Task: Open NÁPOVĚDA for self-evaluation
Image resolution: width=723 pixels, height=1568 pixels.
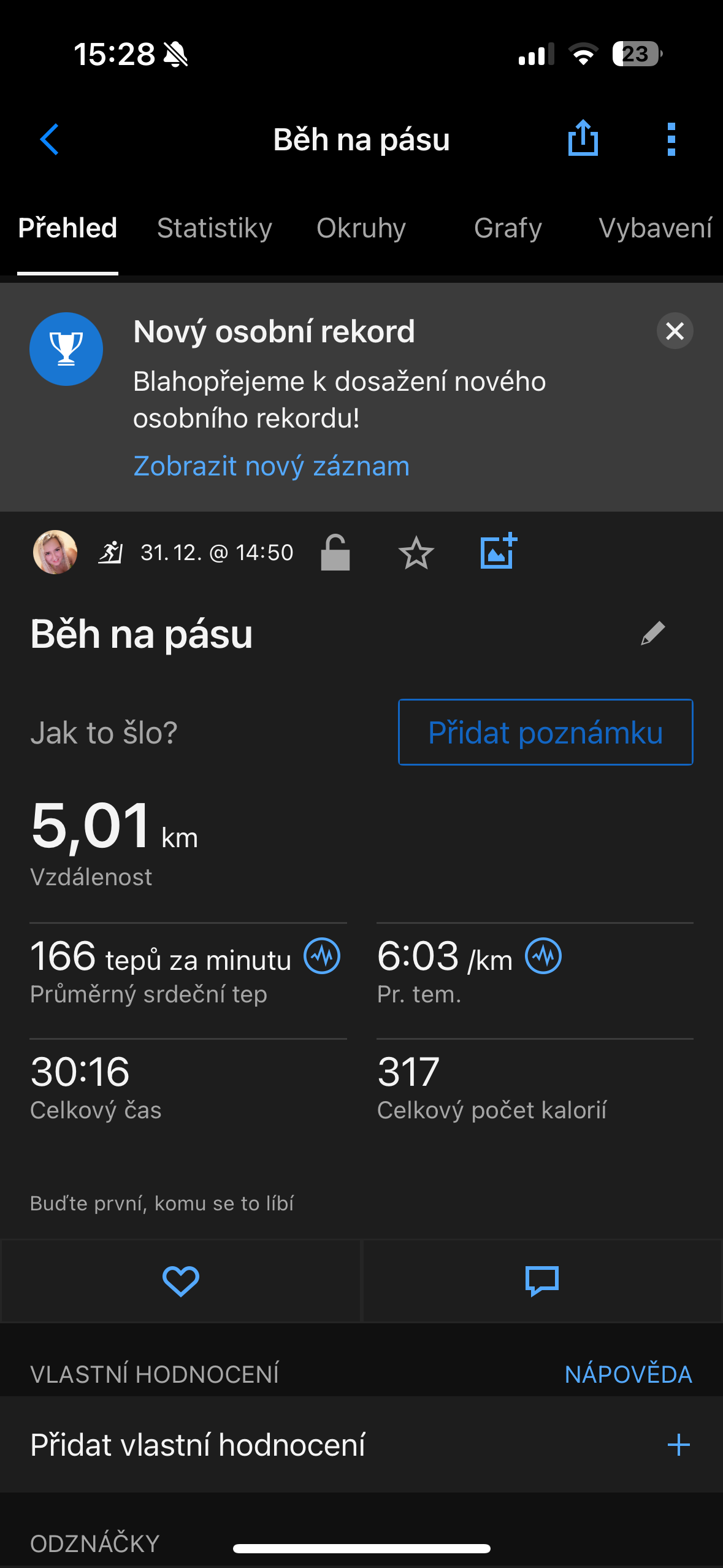Action: pos(628,1375)
